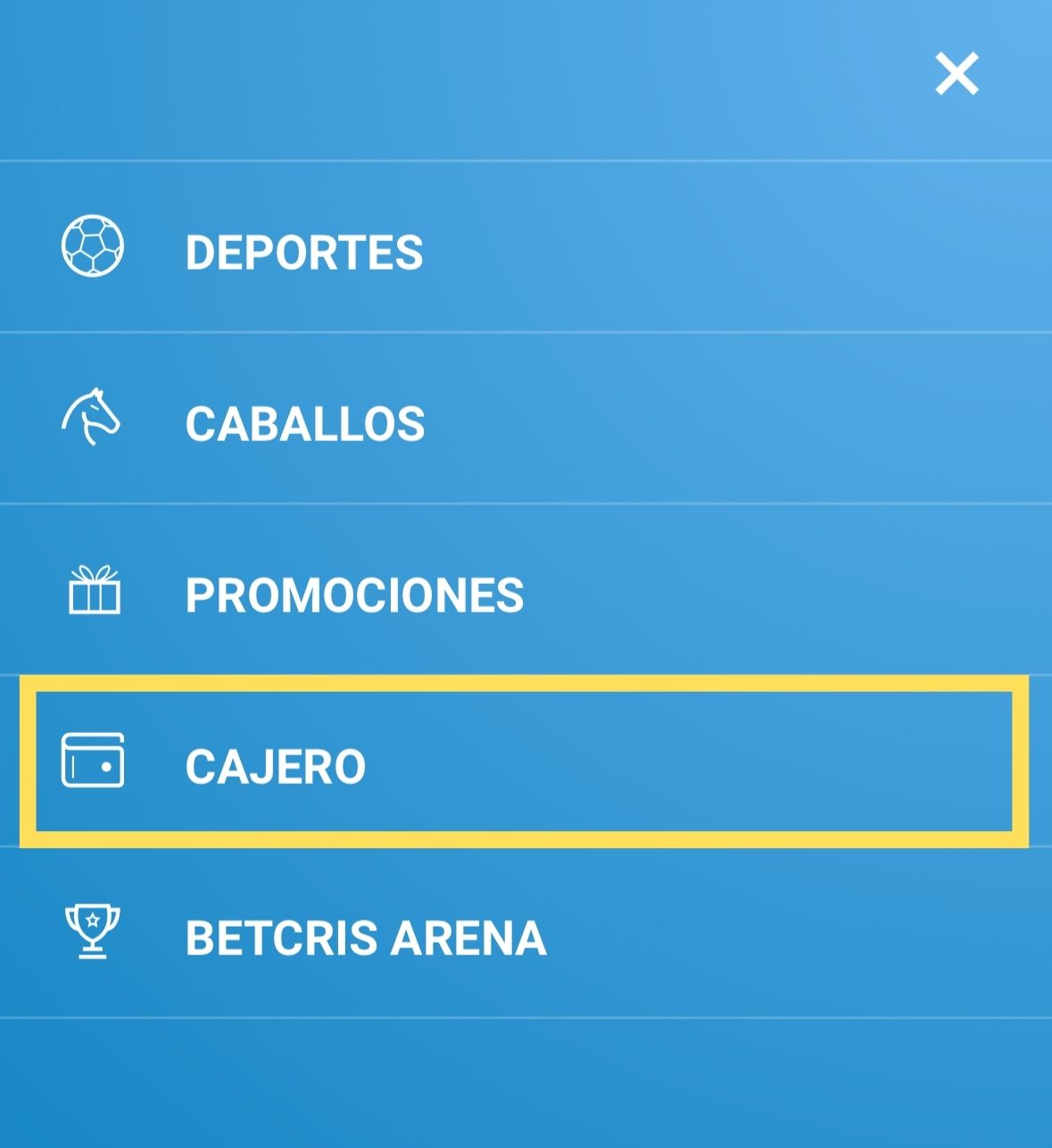
Task: Open the Deportes section
Action: coord(303,252)
